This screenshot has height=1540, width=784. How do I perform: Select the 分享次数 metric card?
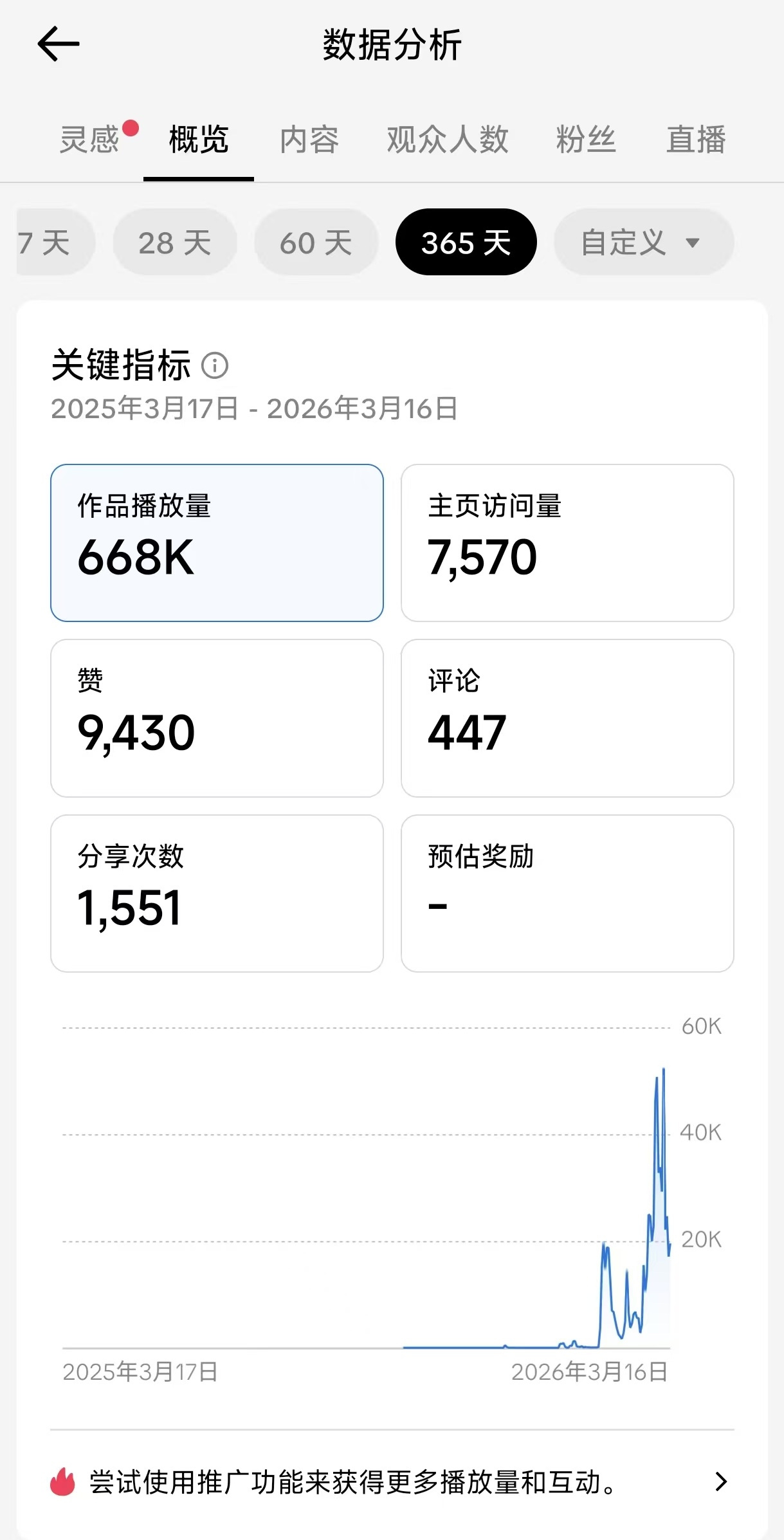[217, 893]
